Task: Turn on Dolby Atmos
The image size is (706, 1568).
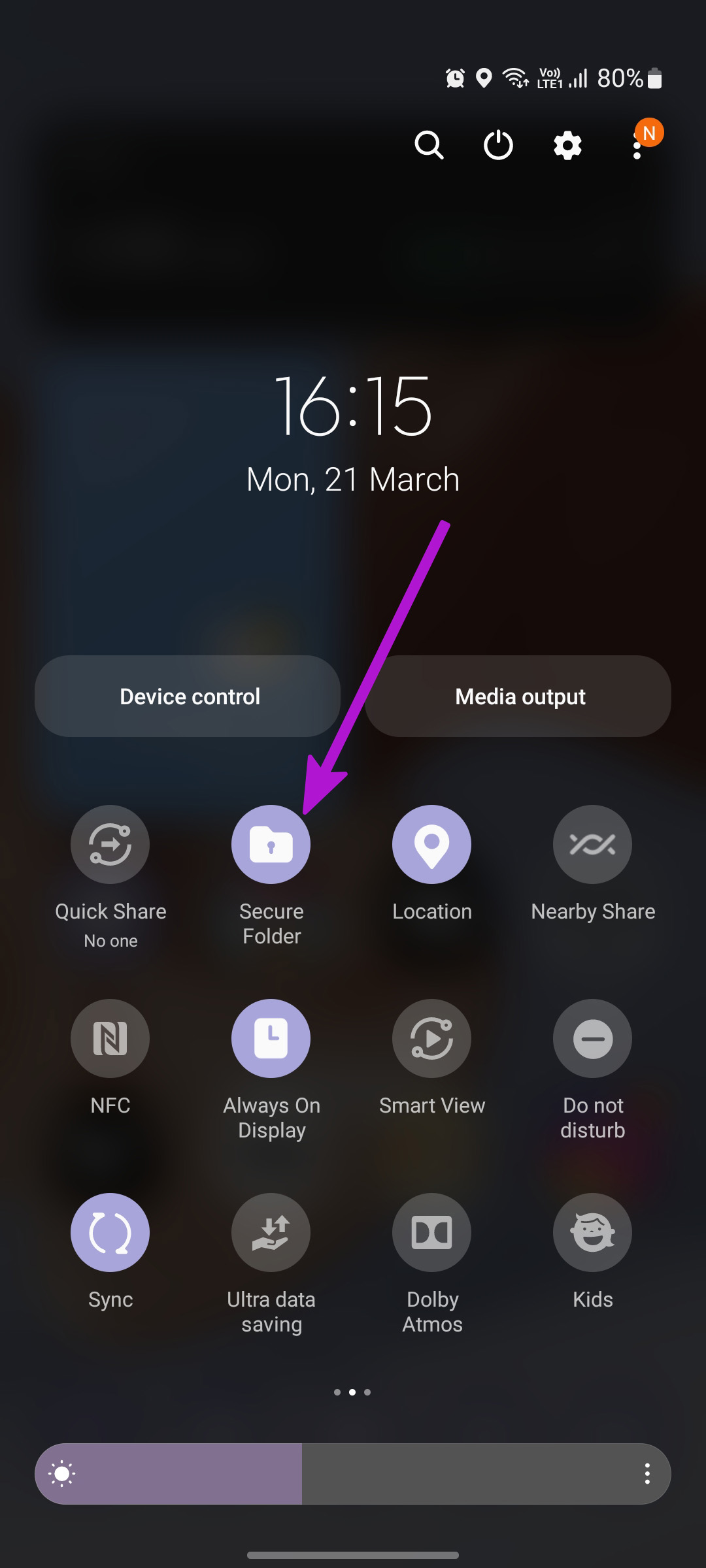Action: 431,1232
